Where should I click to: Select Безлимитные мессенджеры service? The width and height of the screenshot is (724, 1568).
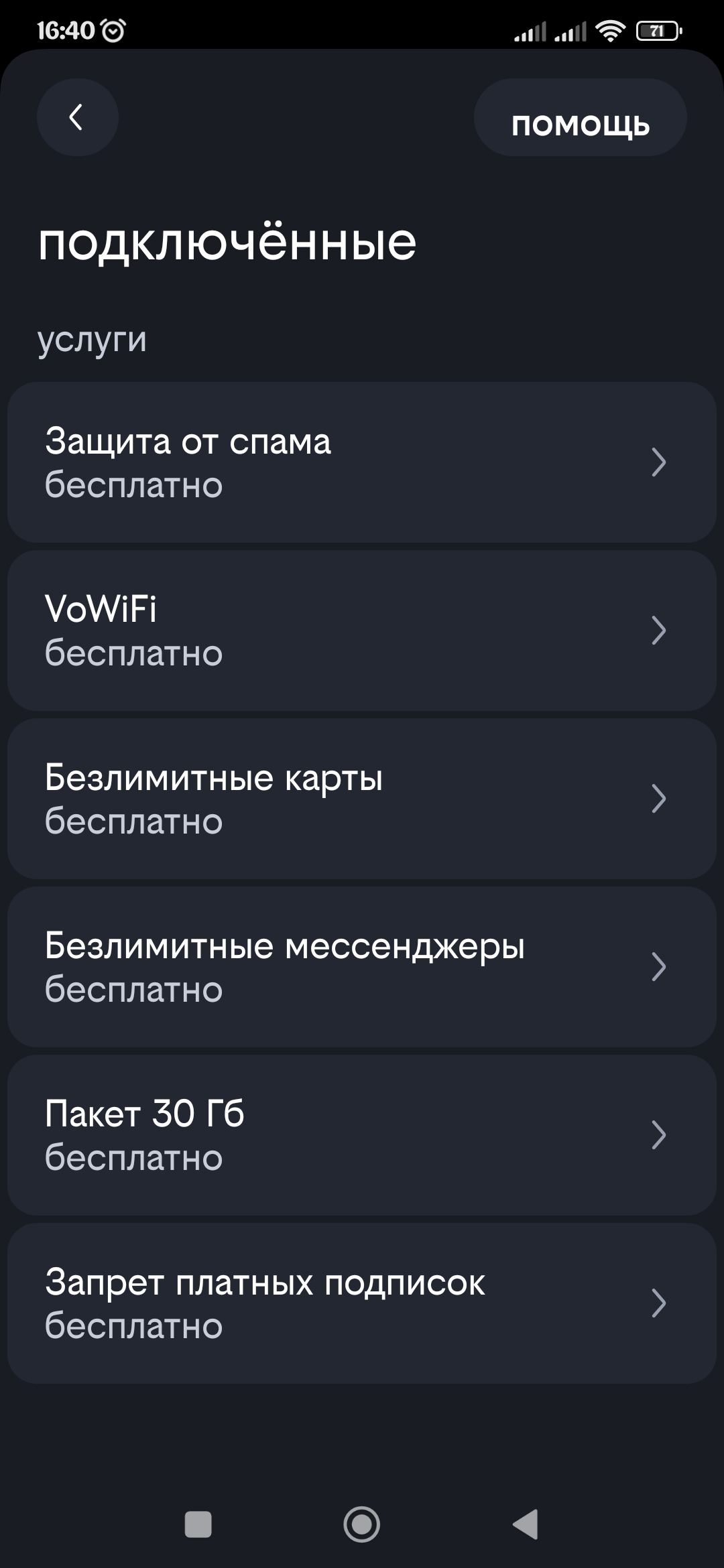coord(362,967)
